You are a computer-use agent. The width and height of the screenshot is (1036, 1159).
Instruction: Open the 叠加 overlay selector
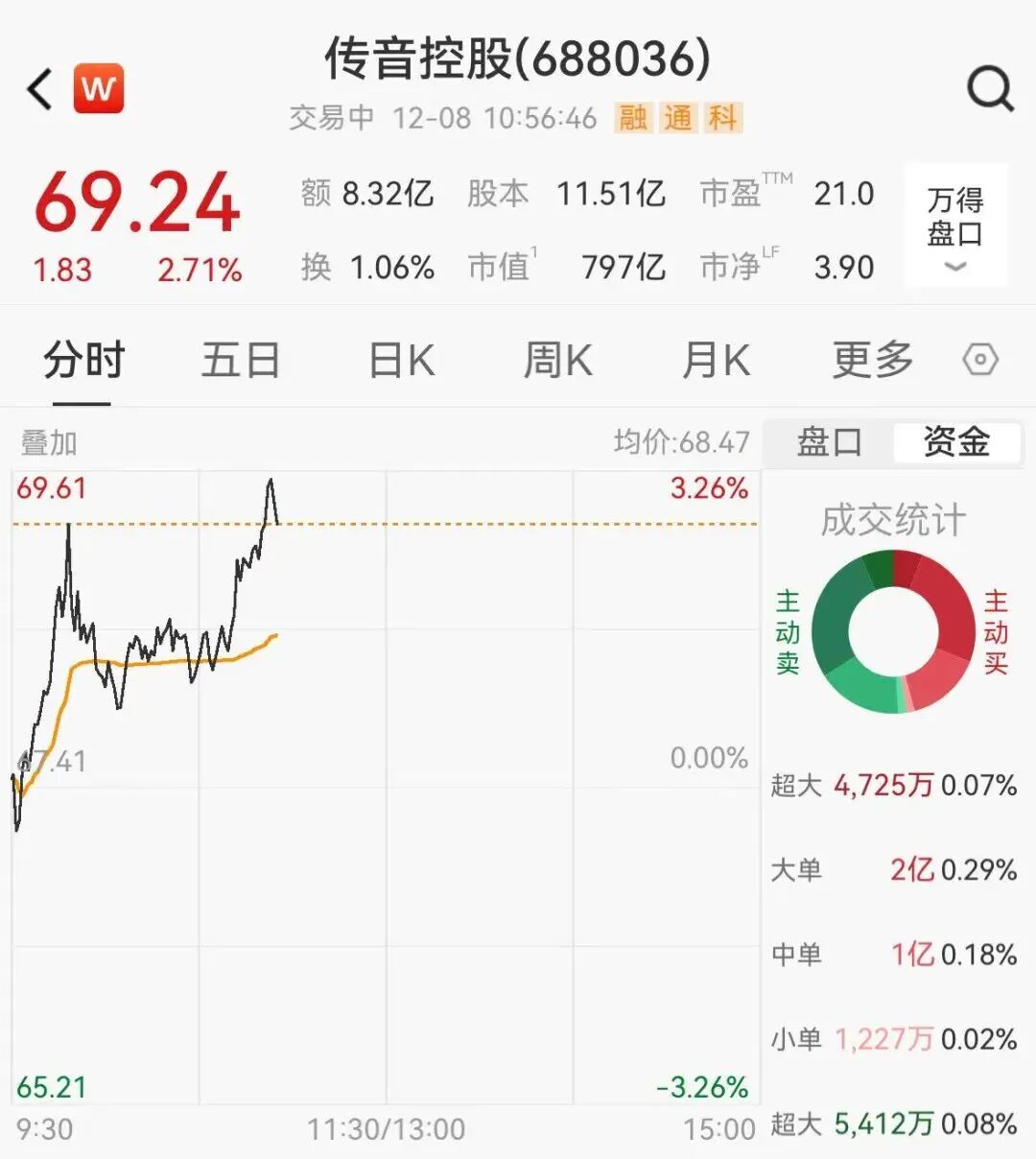46,443
